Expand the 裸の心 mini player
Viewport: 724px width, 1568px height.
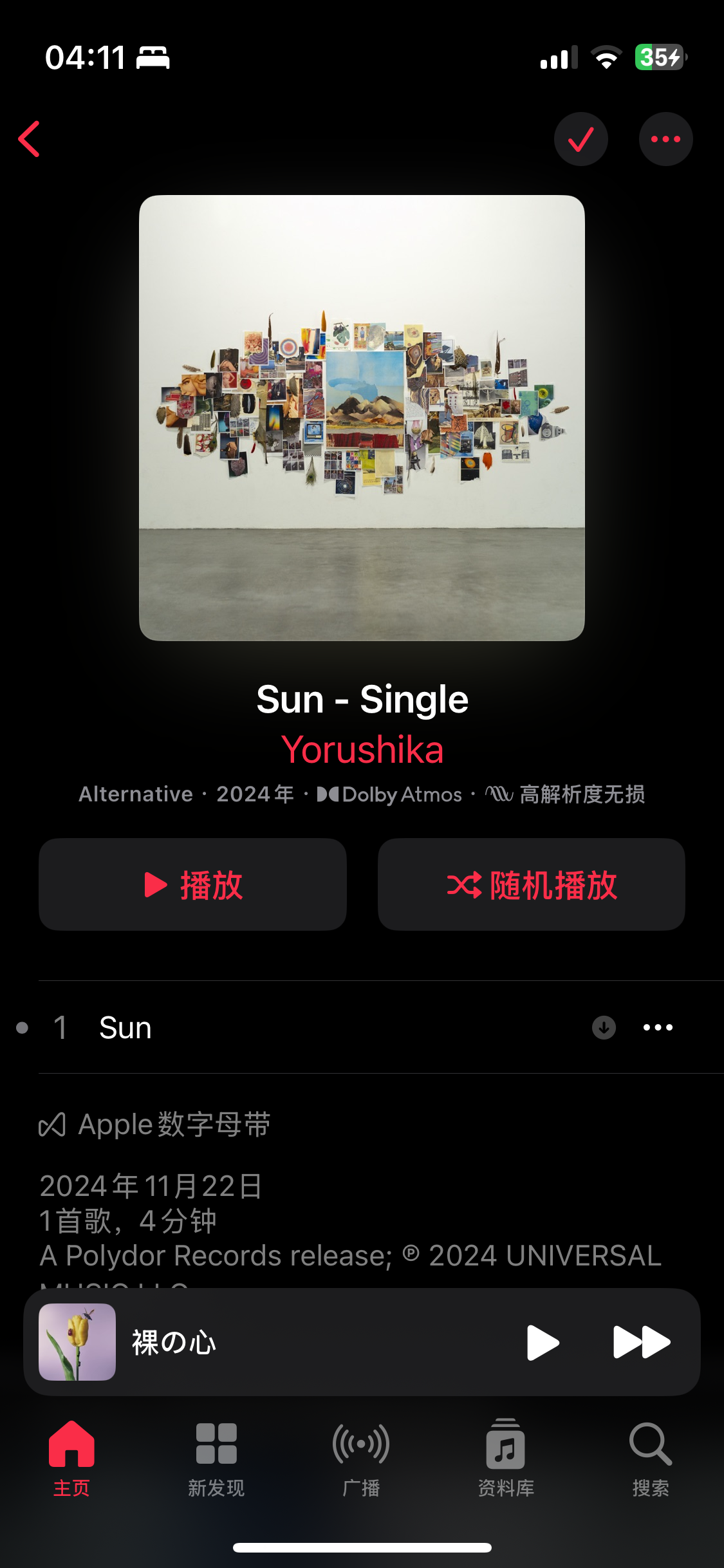(290, 1342)
